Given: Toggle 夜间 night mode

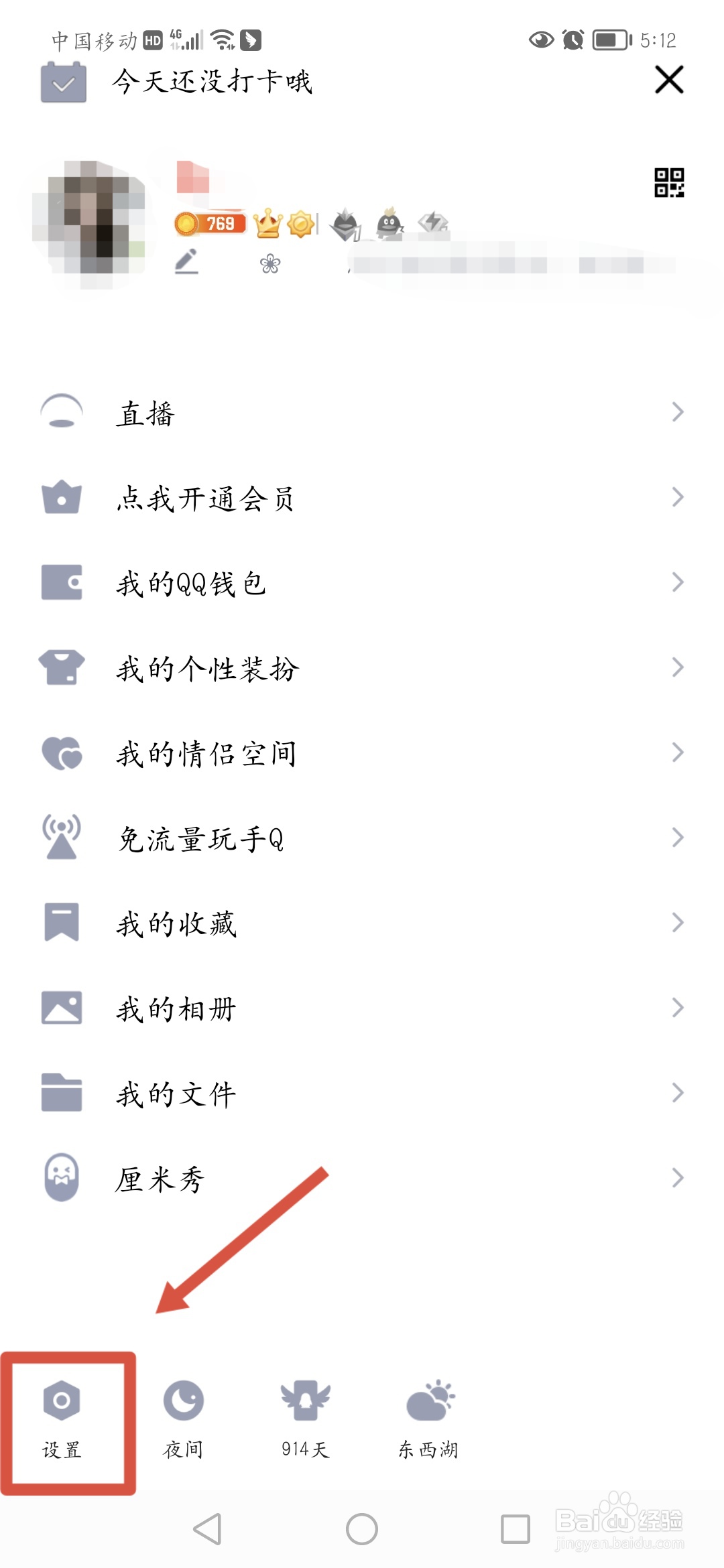Looking at the screenshot, I should [184, 1406].
